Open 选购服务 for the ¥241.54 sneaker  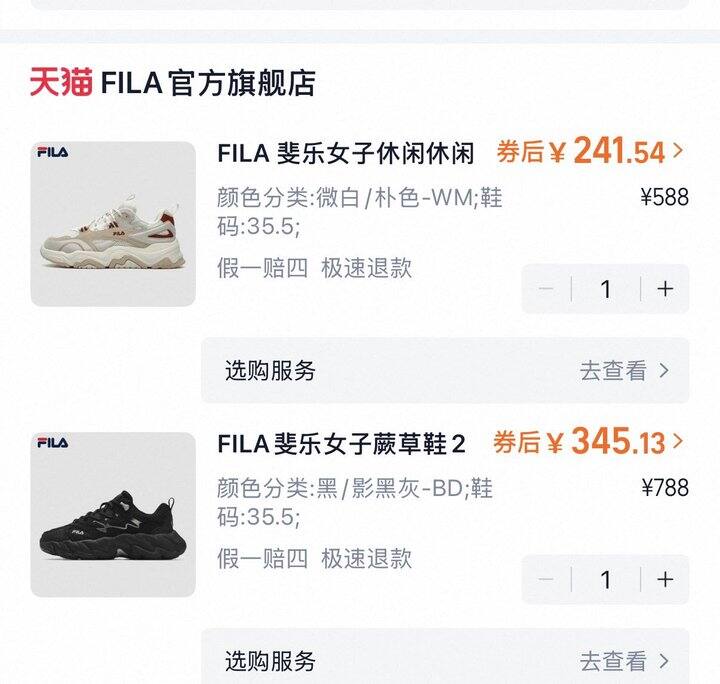tap(445, 370)
